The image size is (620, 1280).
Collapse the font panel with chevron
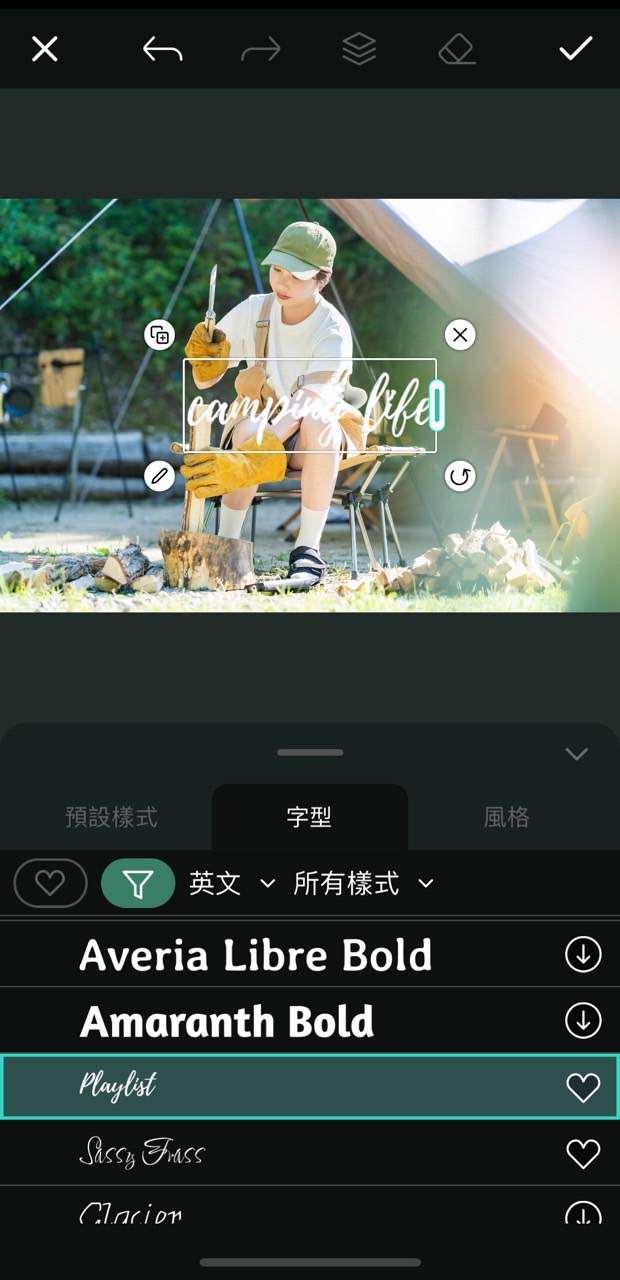[576, 754]
